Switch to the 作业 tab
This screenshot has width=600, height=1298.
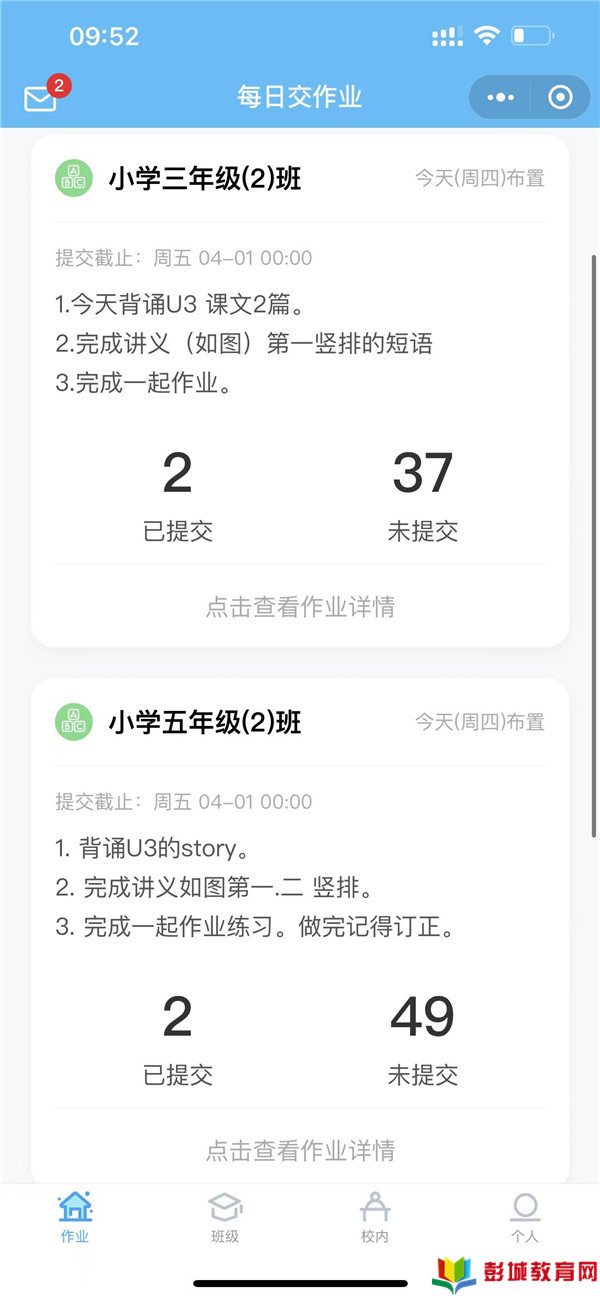75,1217
